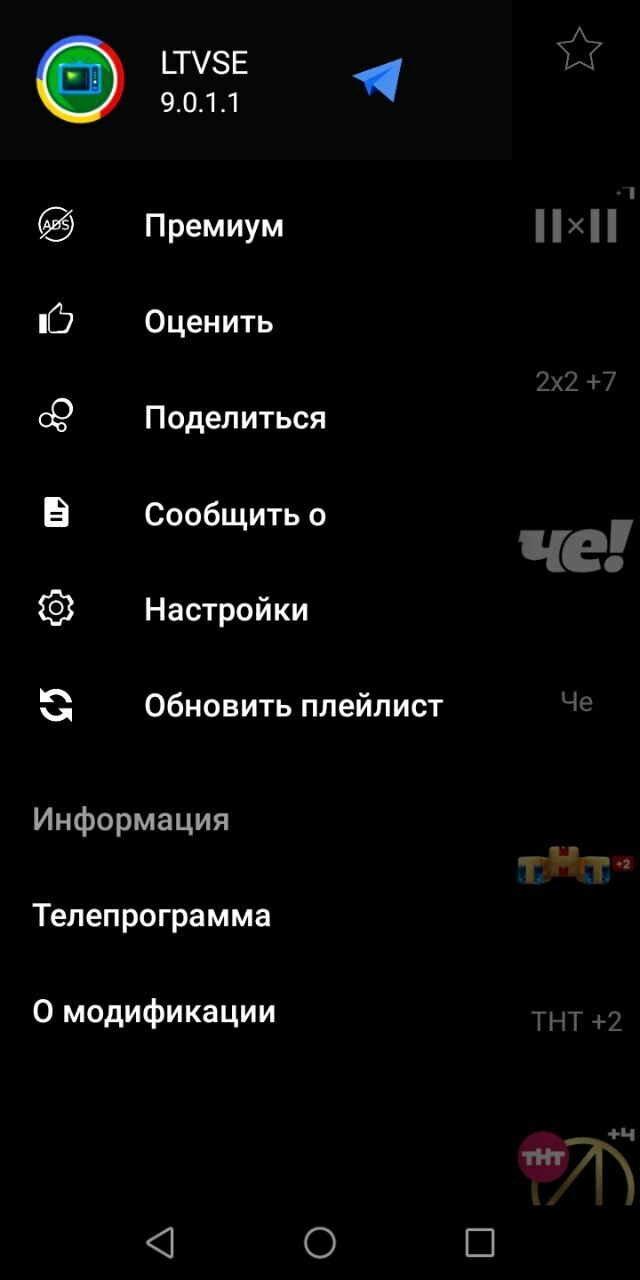Open Телепрограмма TV guide
The width and height of the screenshot is (640, 1280).
(256, 916)
